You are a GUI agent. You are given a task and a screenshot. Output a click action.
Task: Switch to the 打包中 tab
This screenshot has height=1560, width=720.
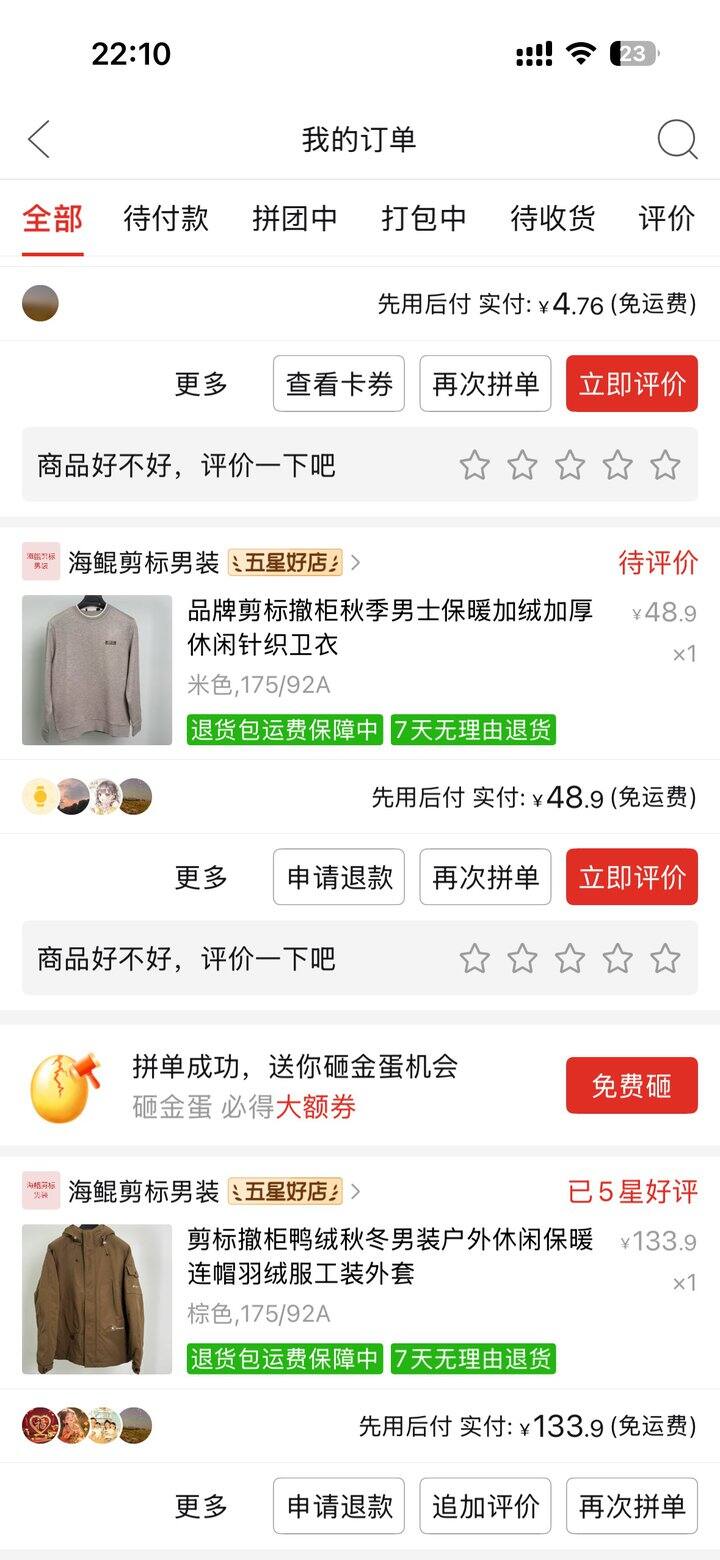[424, 218]
